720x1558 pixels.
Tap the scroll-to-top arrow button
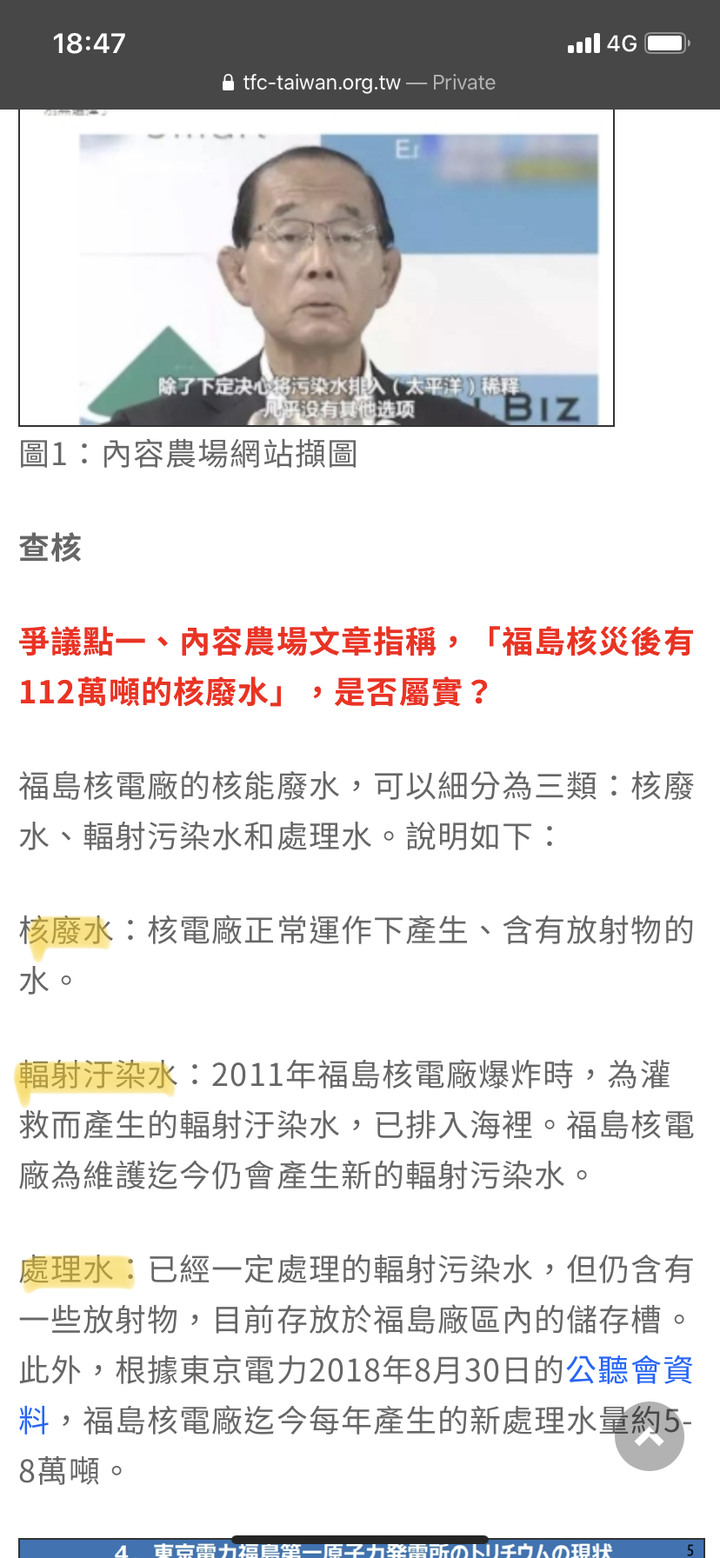coord(649,1436)
